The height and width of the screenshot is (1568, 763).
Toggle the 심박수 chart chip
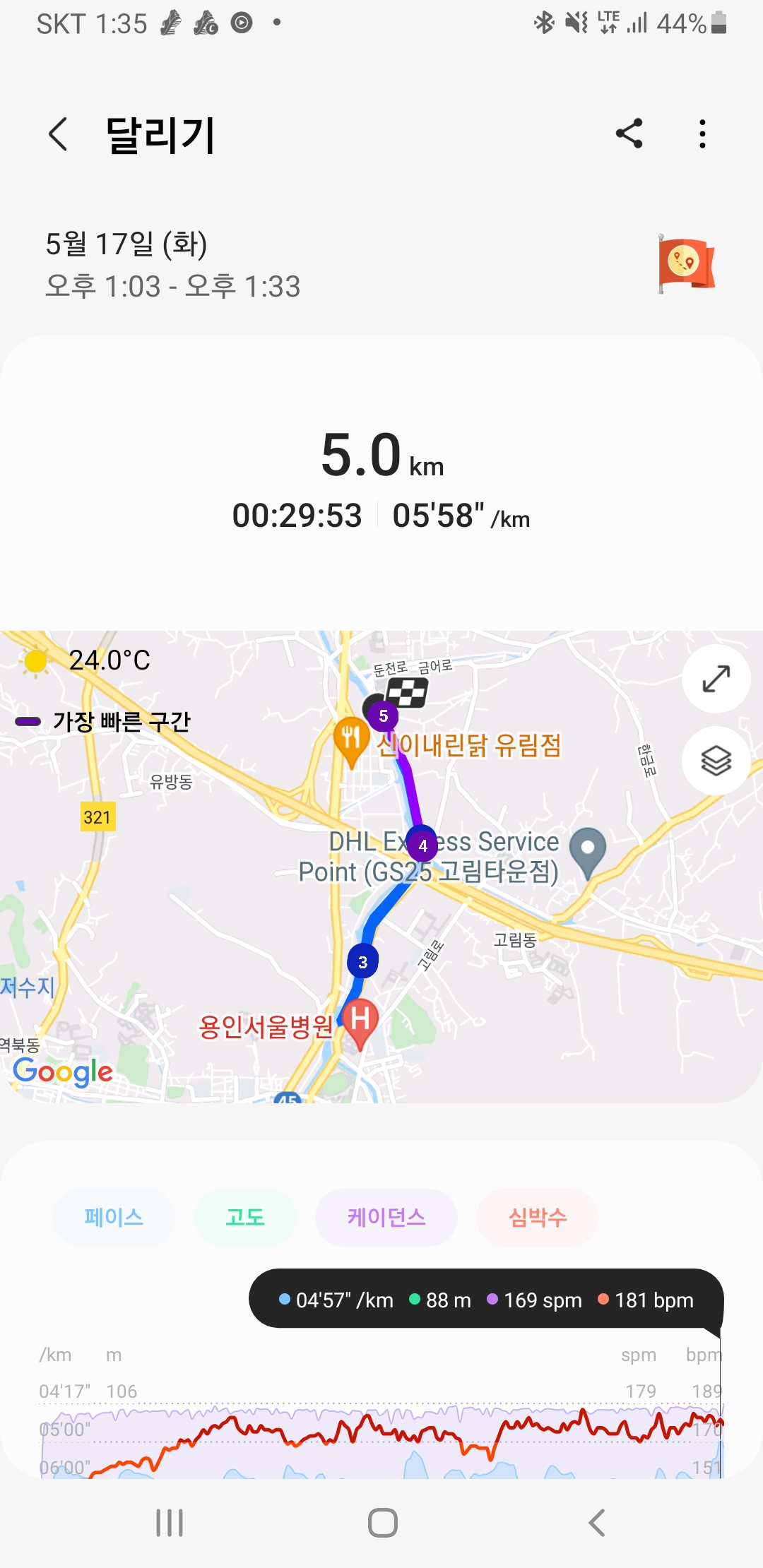(538, 1217)
